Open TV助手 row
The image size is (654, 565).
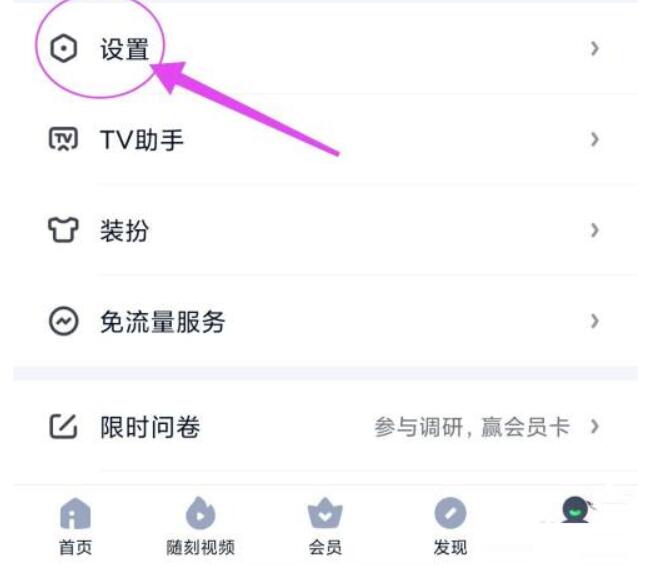(141, 140)
